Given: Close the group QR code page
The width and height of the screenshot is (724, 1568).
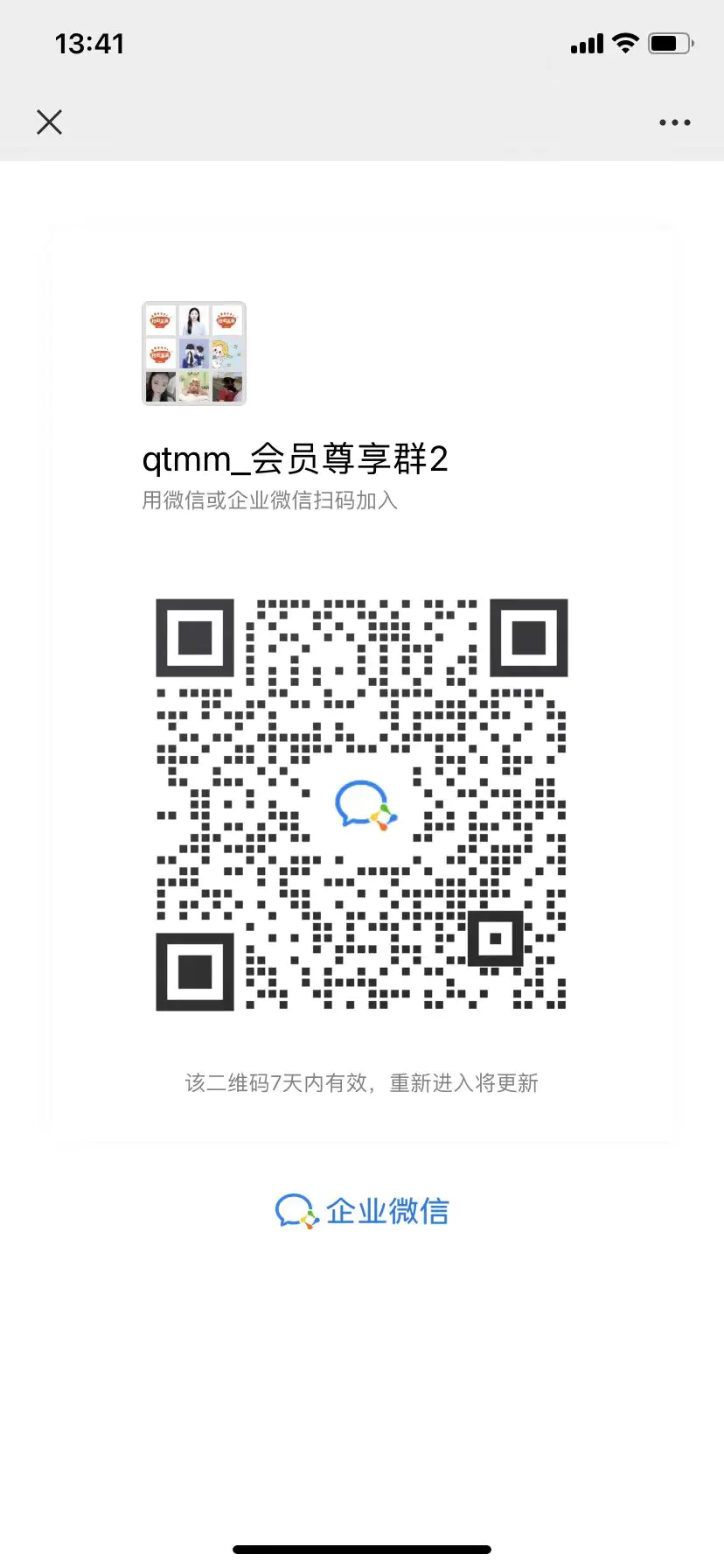Looking at the screenshot, I should [x=50, y=122].
